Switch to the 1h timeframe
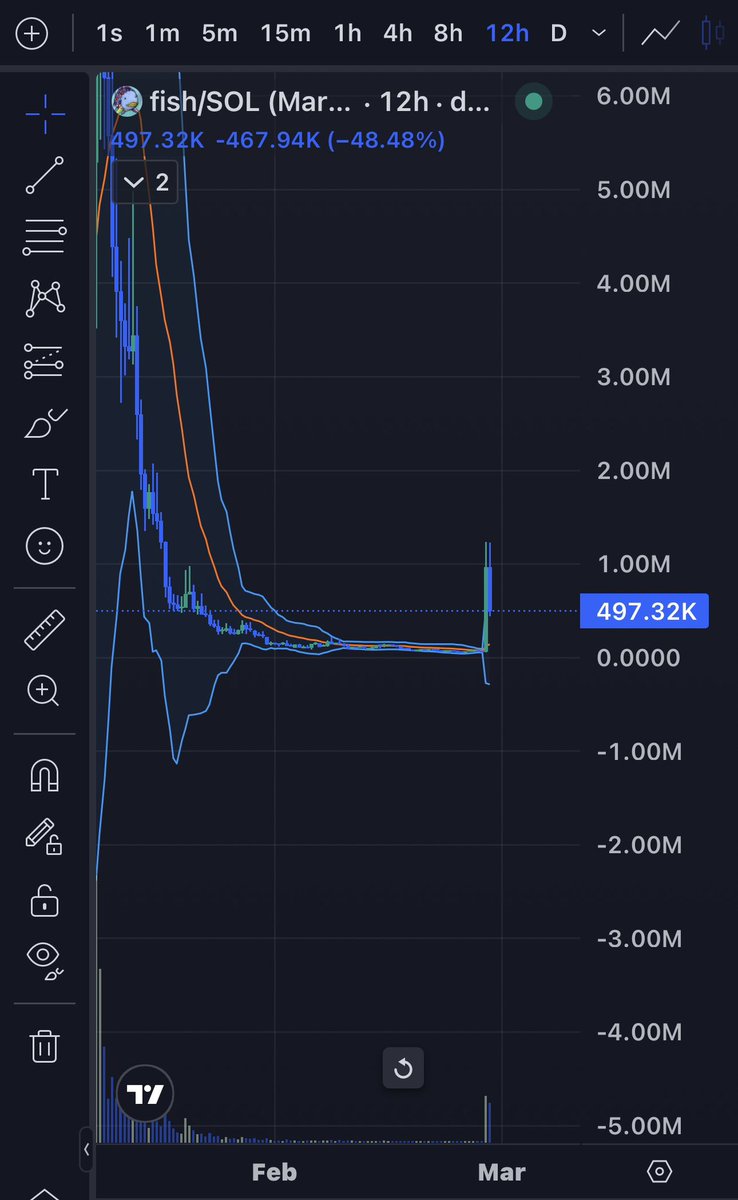The height and width of the screenshot is (1200, 738). click(347, 33)
